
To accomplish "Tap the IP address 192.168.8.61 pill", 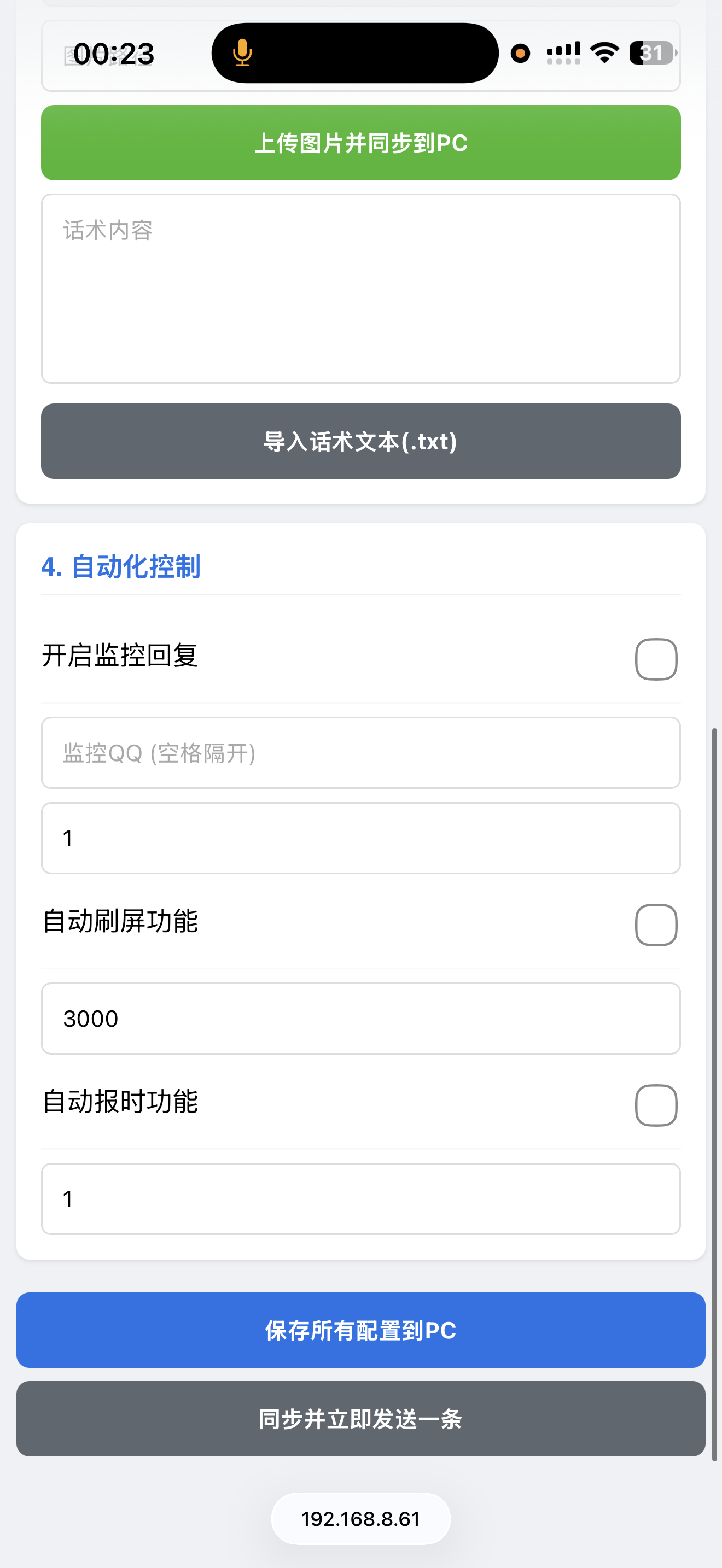I will (x=361, y=1518).
